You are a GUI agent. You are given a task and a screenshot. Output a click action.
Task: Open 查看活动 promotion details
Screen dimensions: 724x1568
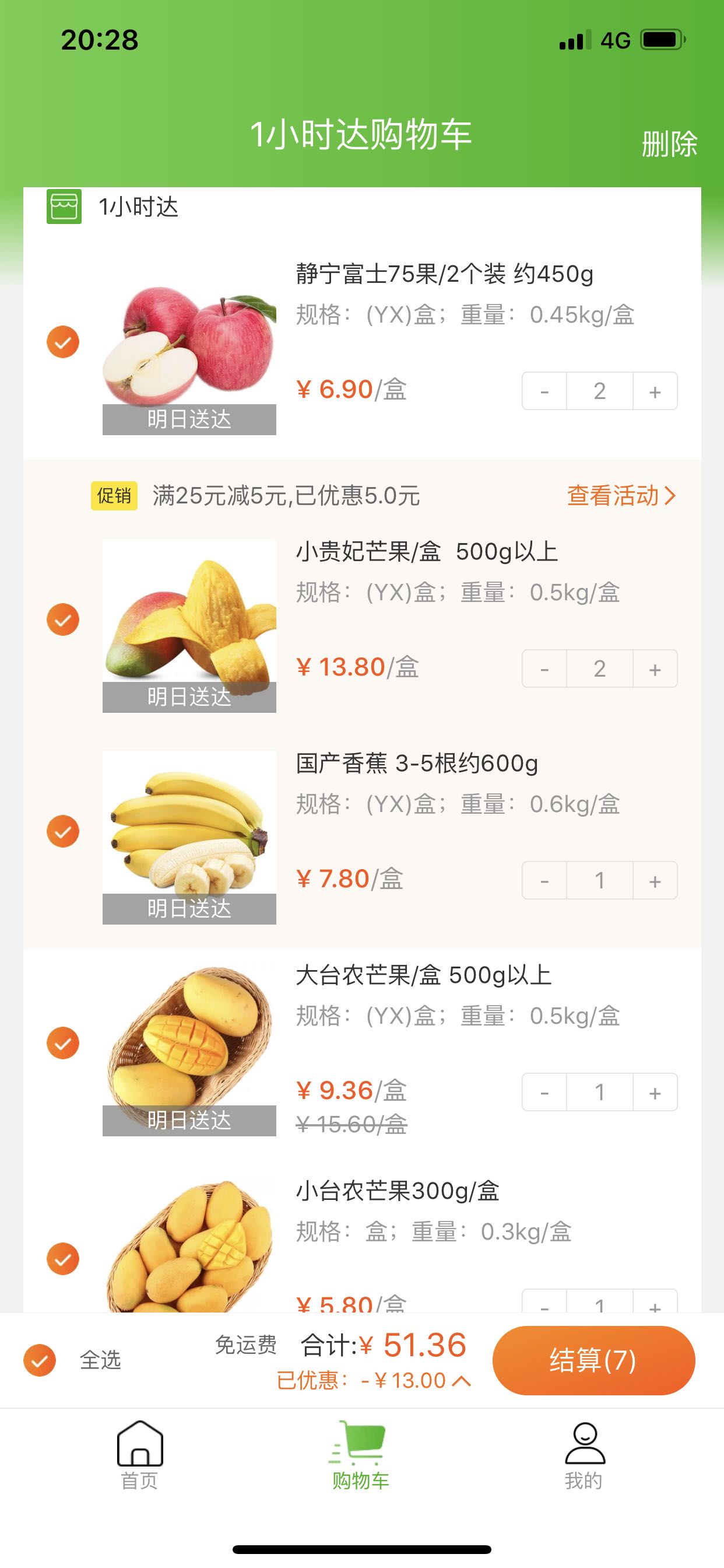(x=621, y=495)
